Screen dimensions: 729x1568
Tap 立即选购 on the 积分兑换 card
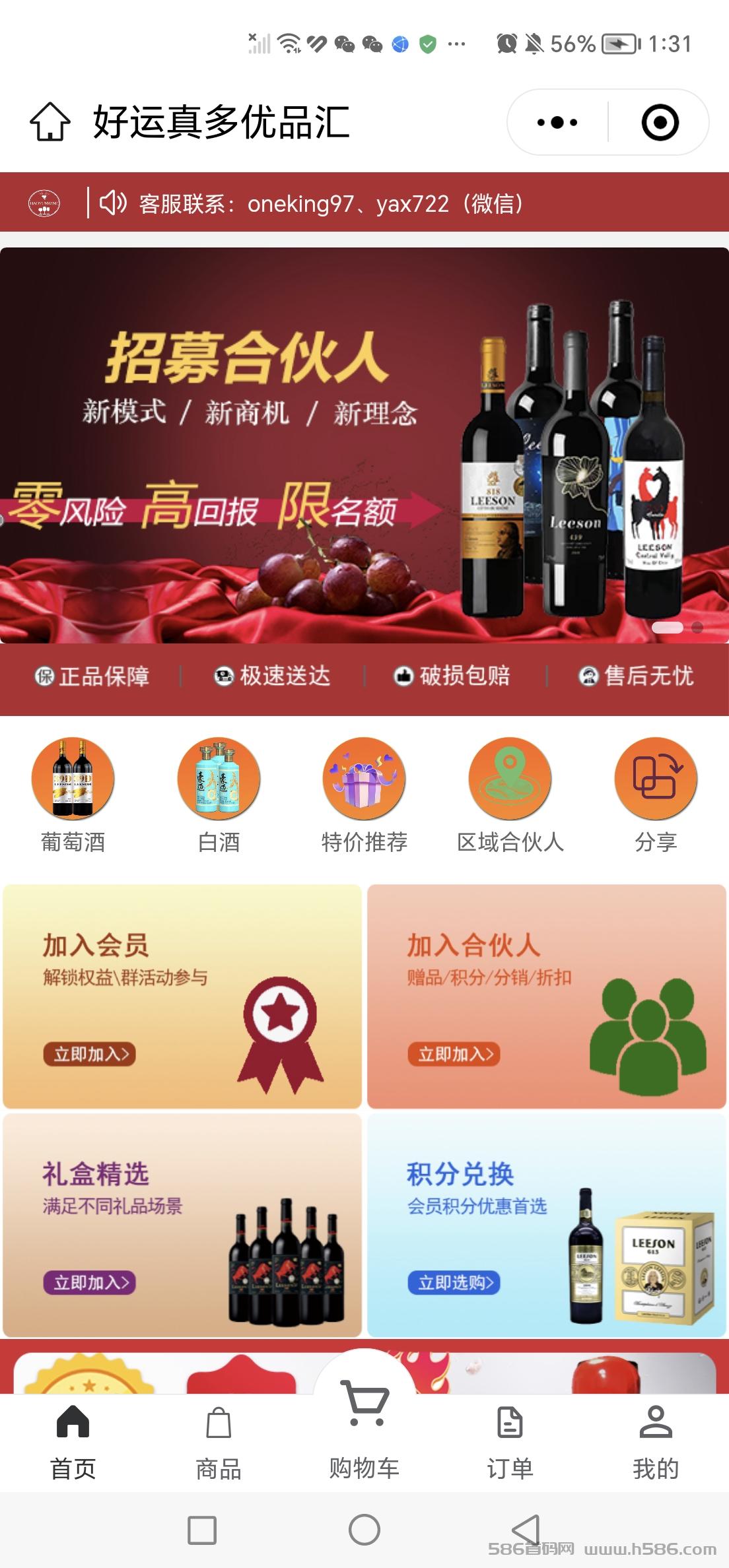[454, 1282]
